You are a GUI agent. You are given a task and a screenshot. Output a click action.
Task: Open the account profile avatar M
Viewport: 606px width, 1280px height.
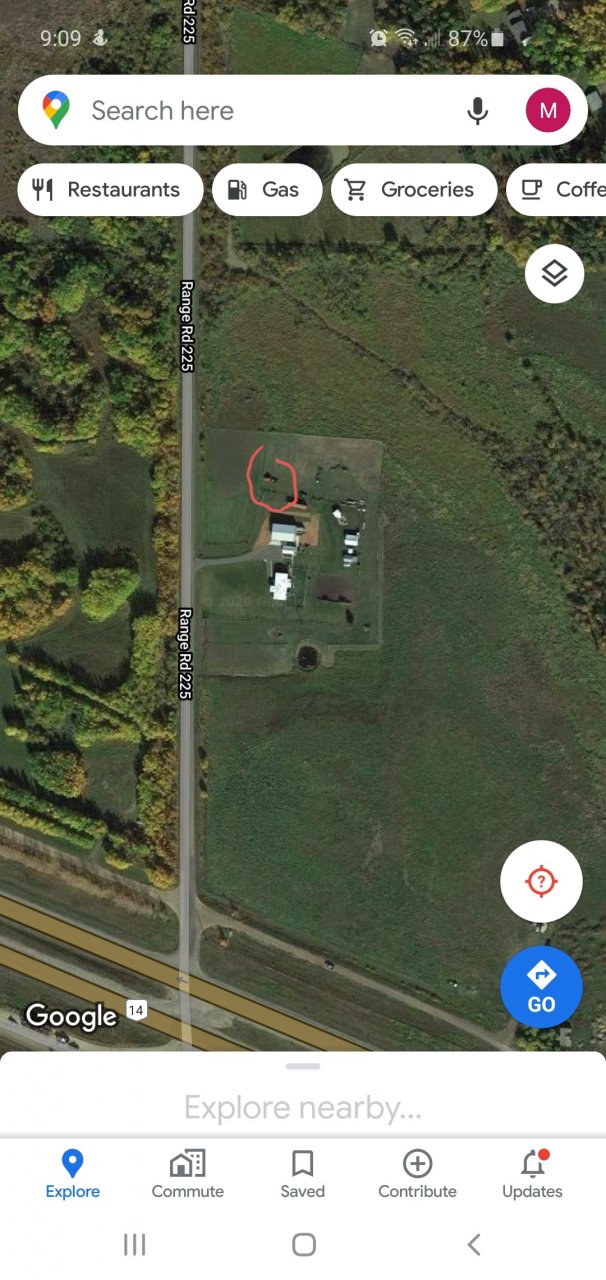pyautogui.click(x=548, y=110)
